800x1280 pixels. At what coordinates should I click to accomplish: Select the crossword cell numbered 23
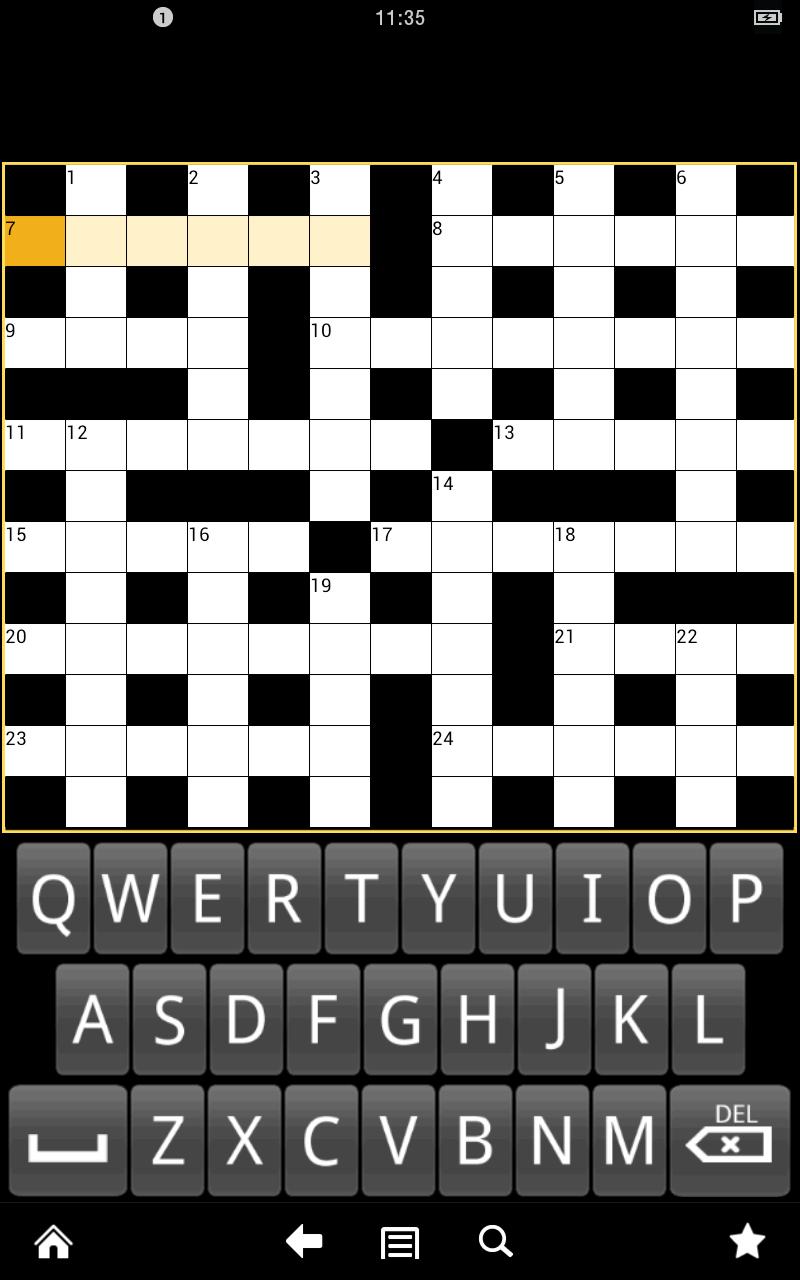click(x=35, y=751)
